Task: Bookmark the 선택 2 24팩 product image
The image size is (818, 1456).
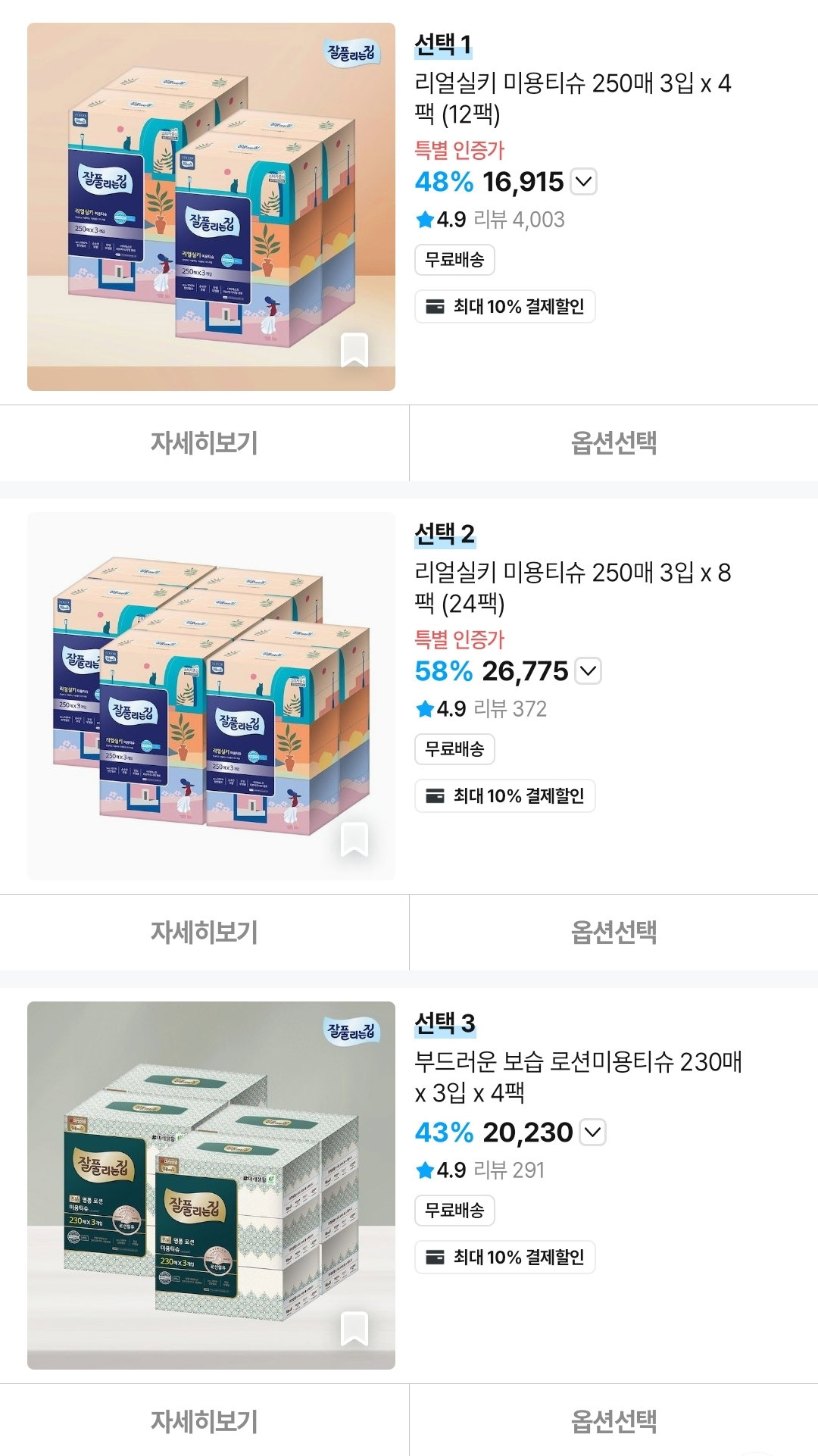Action: click(x=354, y=839)
